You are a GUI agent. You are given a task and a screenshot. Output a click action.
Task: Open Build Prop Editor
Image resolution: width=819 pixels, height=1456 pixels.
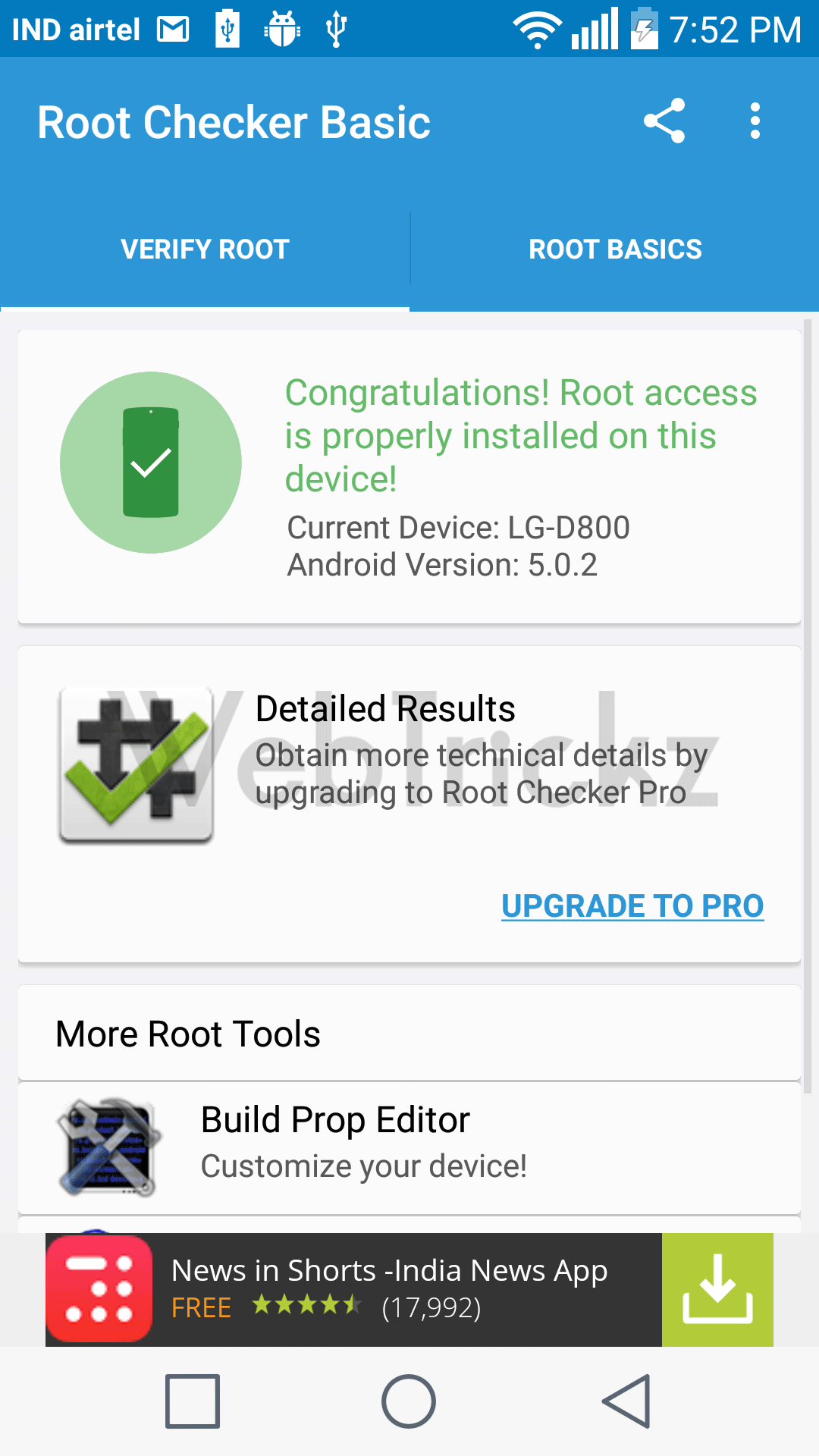point(409,1147)
